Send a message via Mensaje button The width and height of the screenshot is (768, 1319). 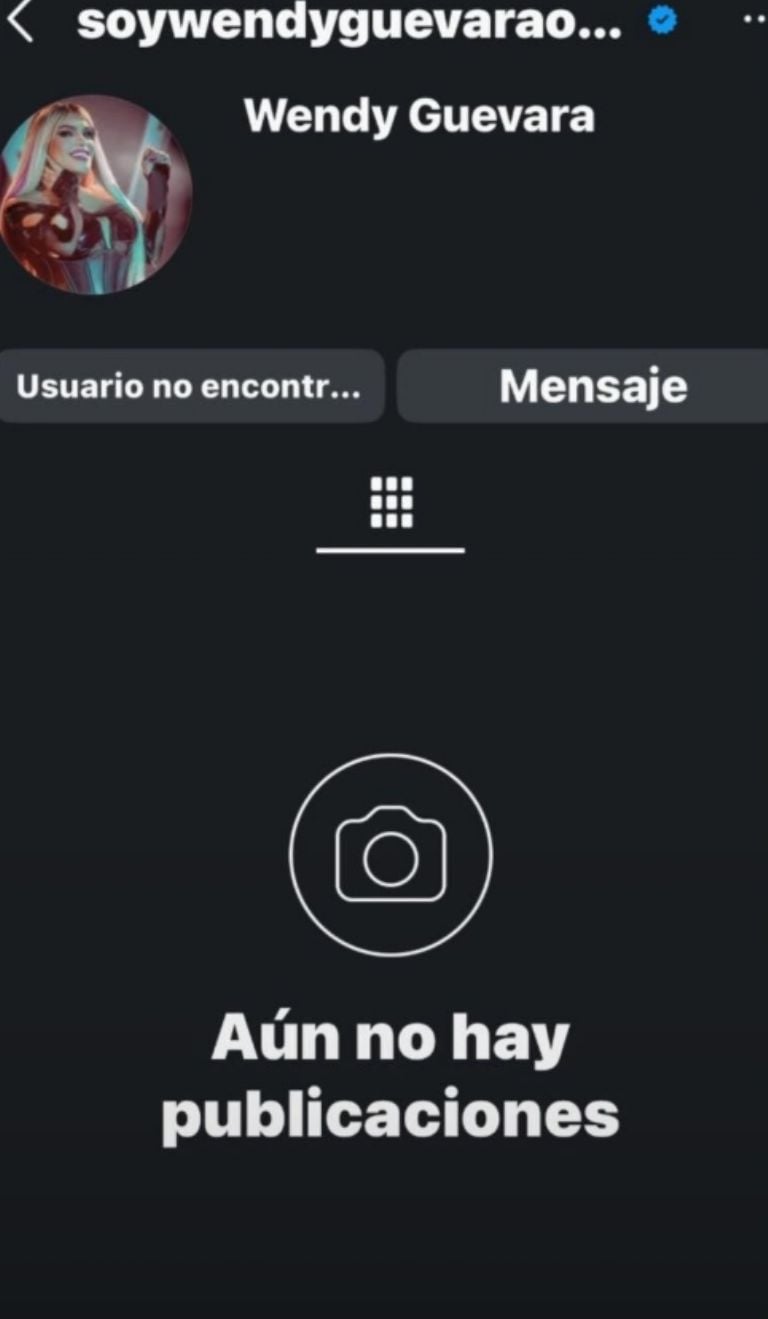click(x=592, y=387)
